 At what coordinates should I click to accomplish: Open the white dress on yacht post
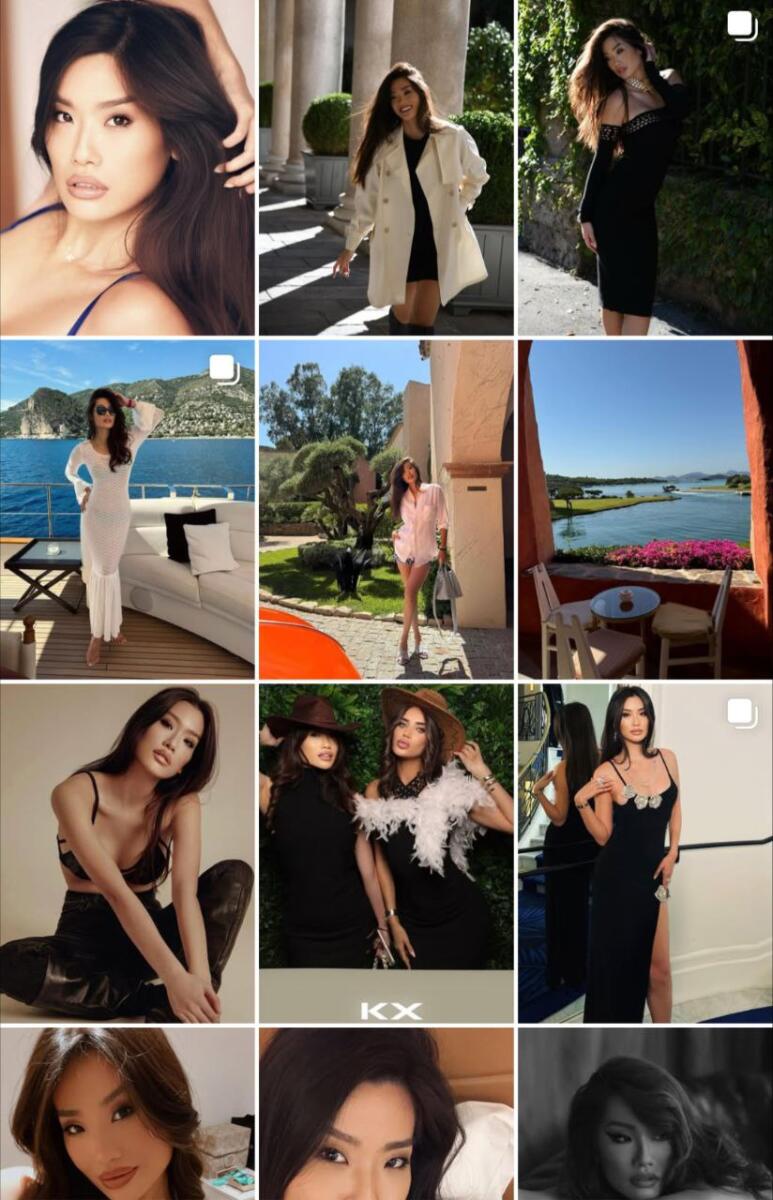pos(127,510)
